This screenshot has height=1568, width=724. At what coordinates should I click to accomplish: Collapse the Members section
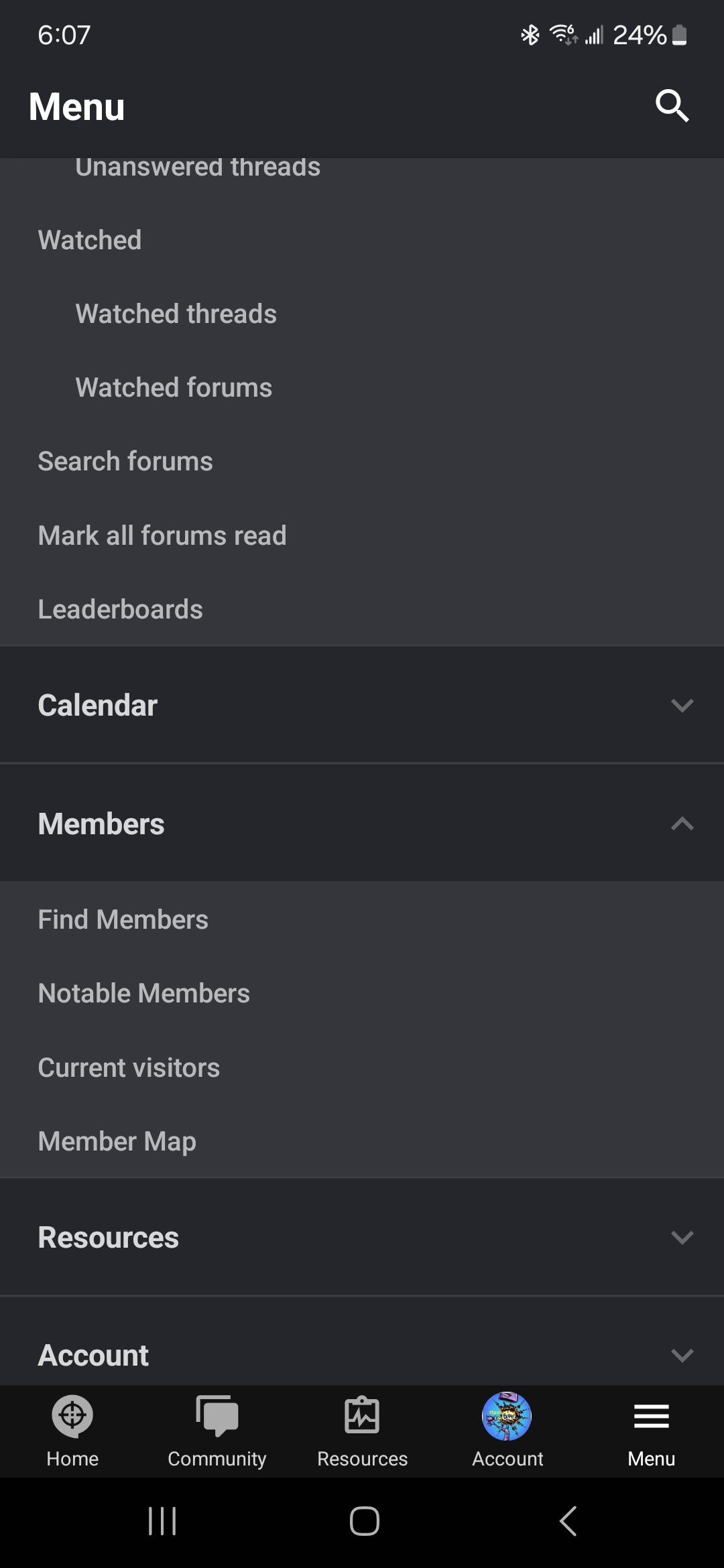[362, 824]
